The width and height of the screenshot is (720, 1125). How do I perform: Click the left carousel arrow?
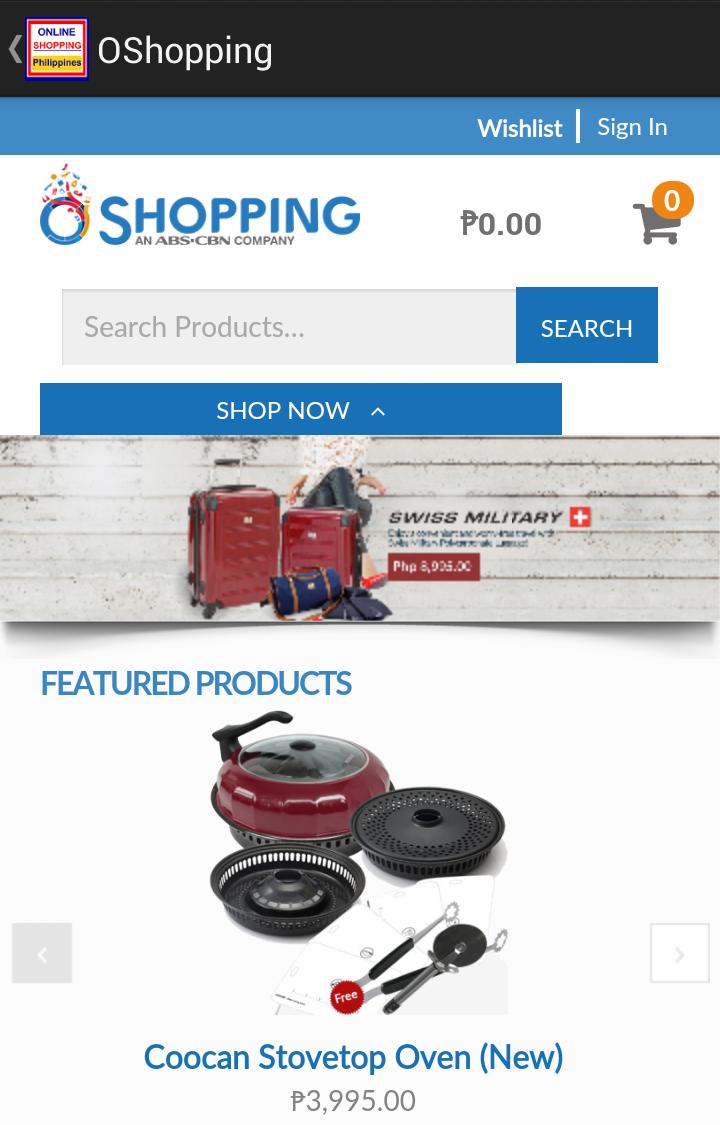pyautogui.click(x=42, y=953)
